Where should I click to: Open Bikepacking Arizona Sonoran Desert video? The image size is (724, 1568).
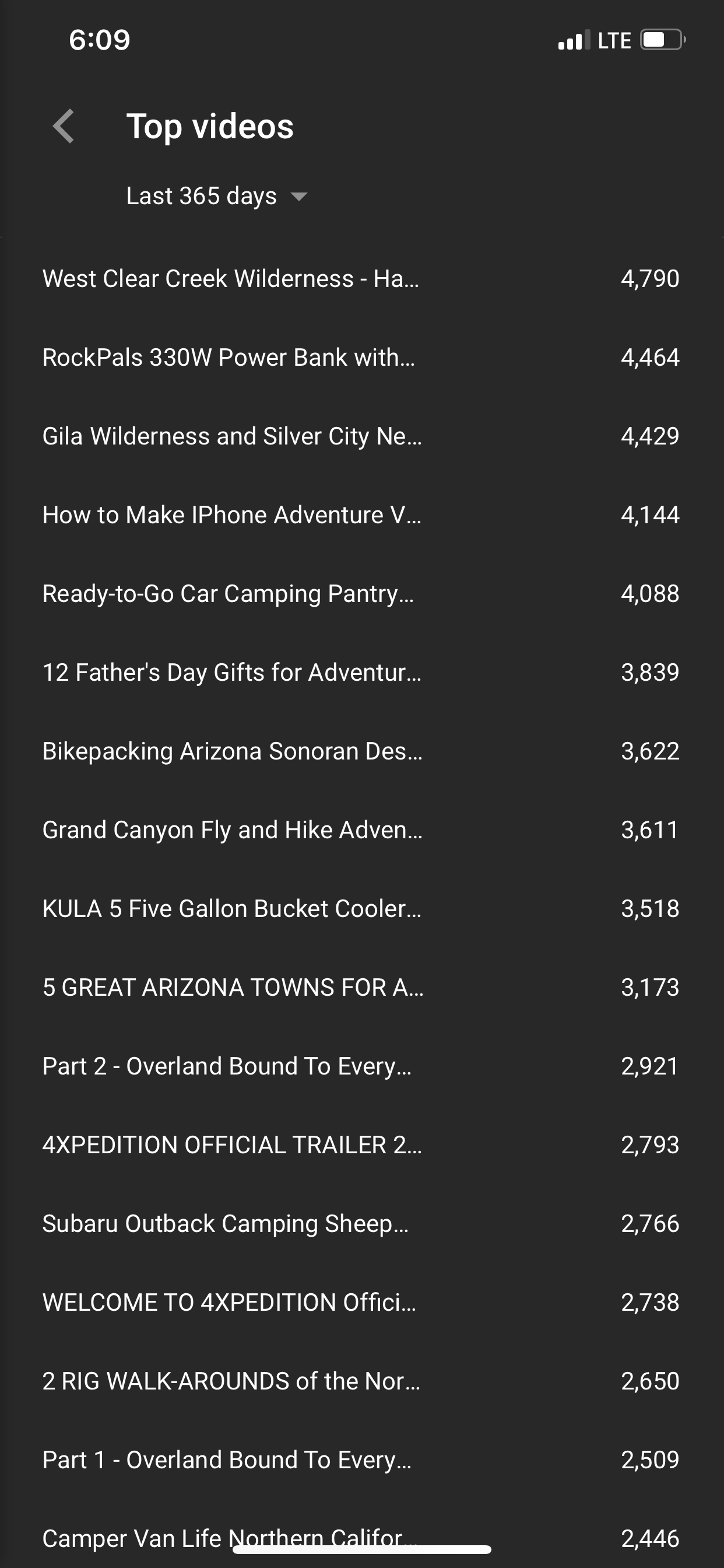pos(233,751)
